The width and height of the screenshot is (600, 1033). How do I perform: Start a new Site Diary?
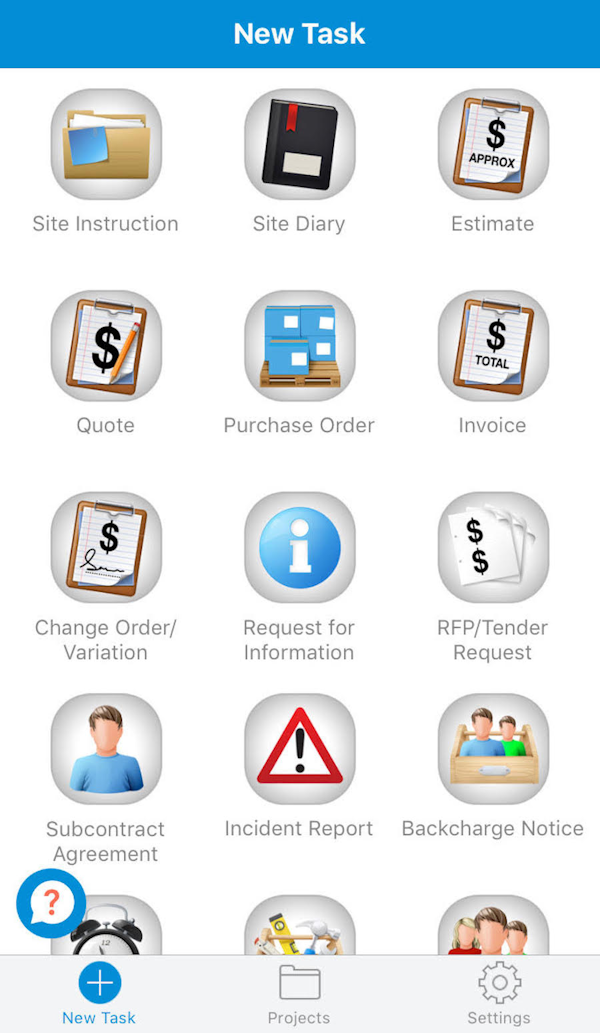pyautogui.click(x=299, y=145)
